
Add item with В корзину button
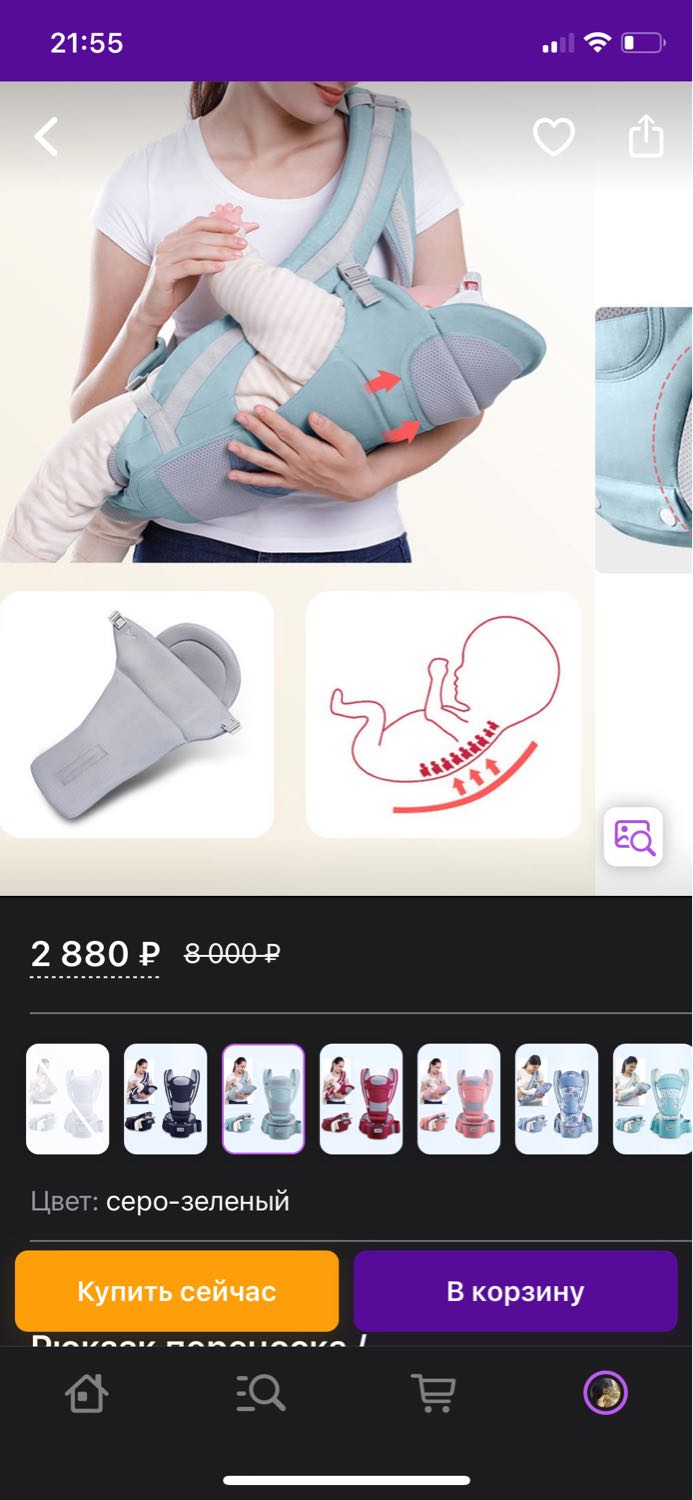click(515, 1291)
